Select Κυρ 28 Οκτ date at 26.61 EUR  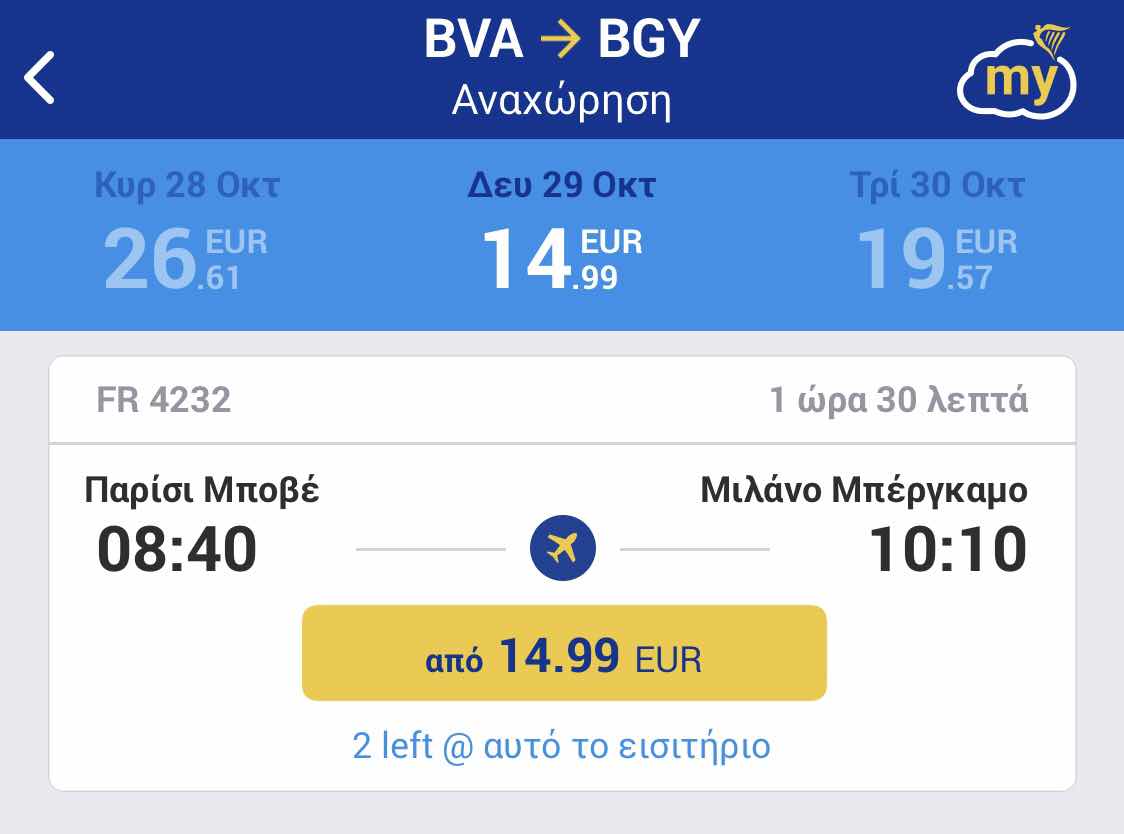click(187, 236)
